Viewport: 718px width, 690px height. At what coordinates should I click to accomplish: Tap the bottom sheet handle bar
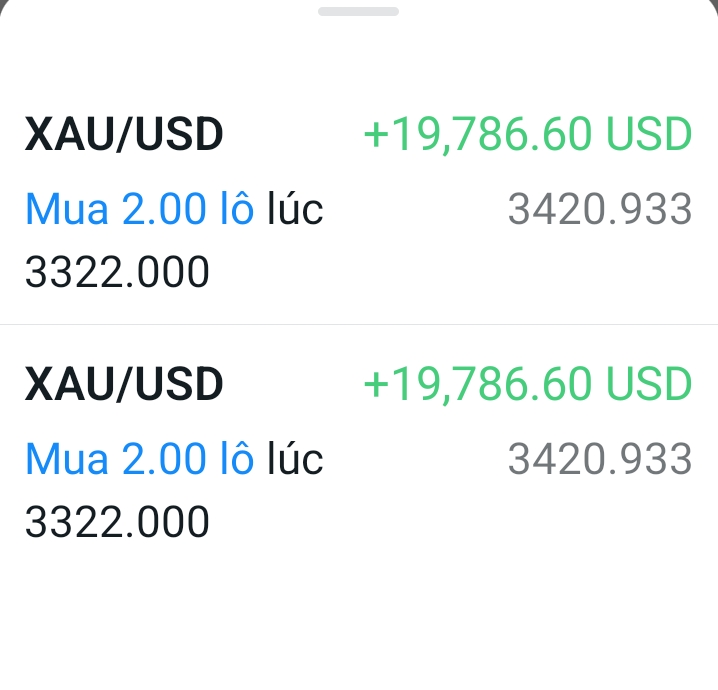point(358,12)
